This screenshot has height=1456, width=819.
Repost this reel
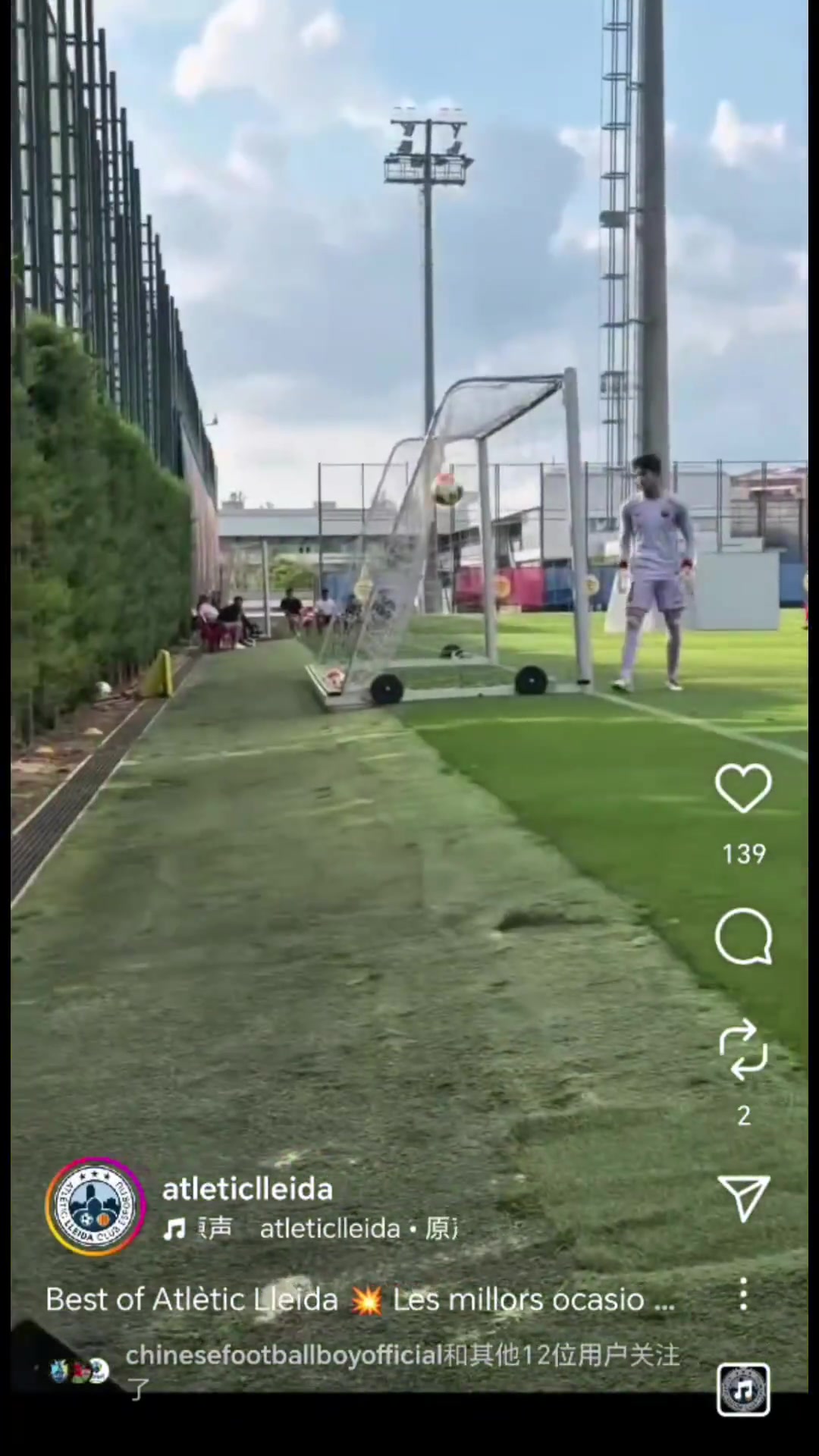[x=743, y=1050]
